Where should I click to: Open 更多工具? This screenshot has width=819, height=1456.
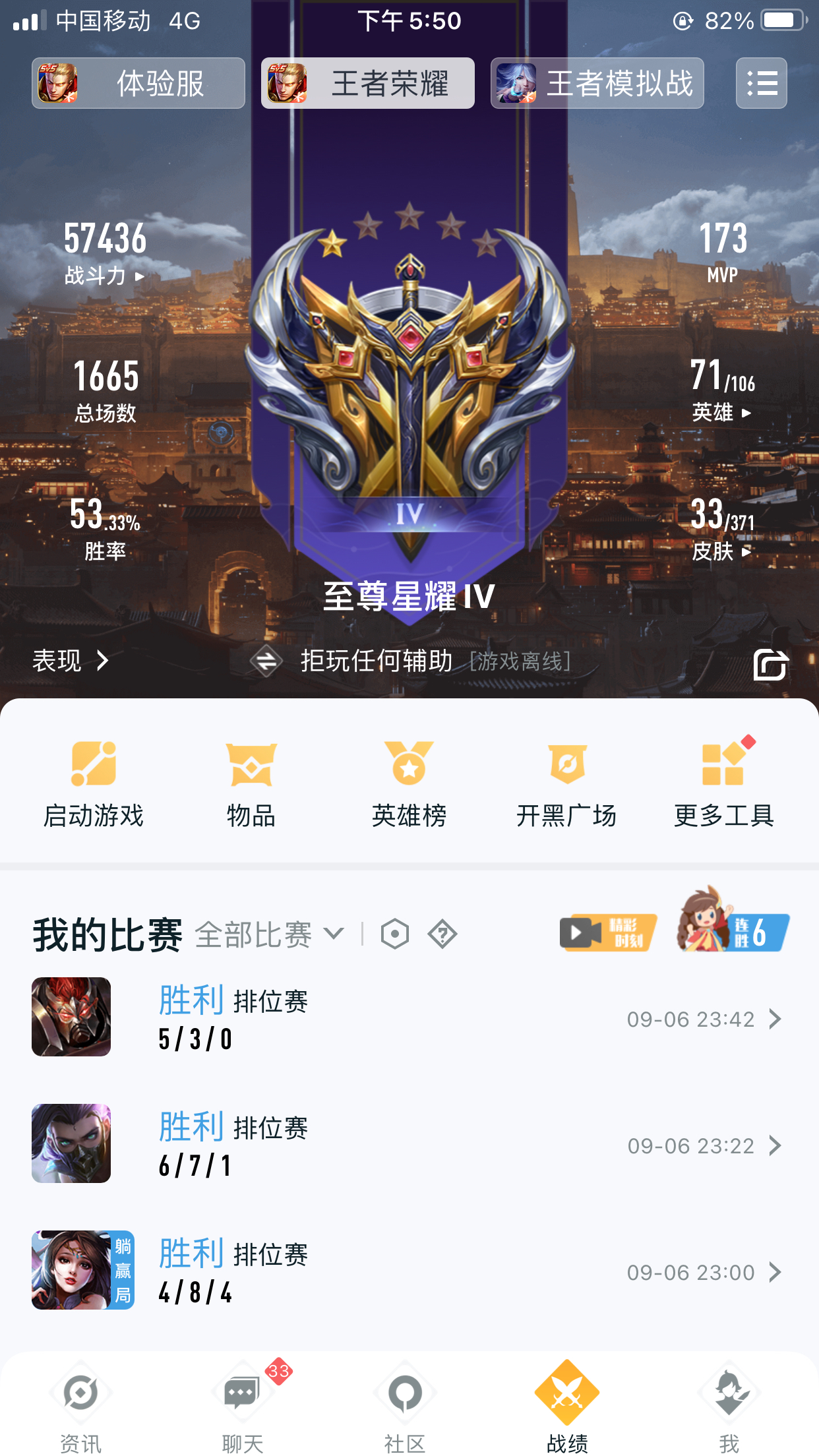pos(723,783)
